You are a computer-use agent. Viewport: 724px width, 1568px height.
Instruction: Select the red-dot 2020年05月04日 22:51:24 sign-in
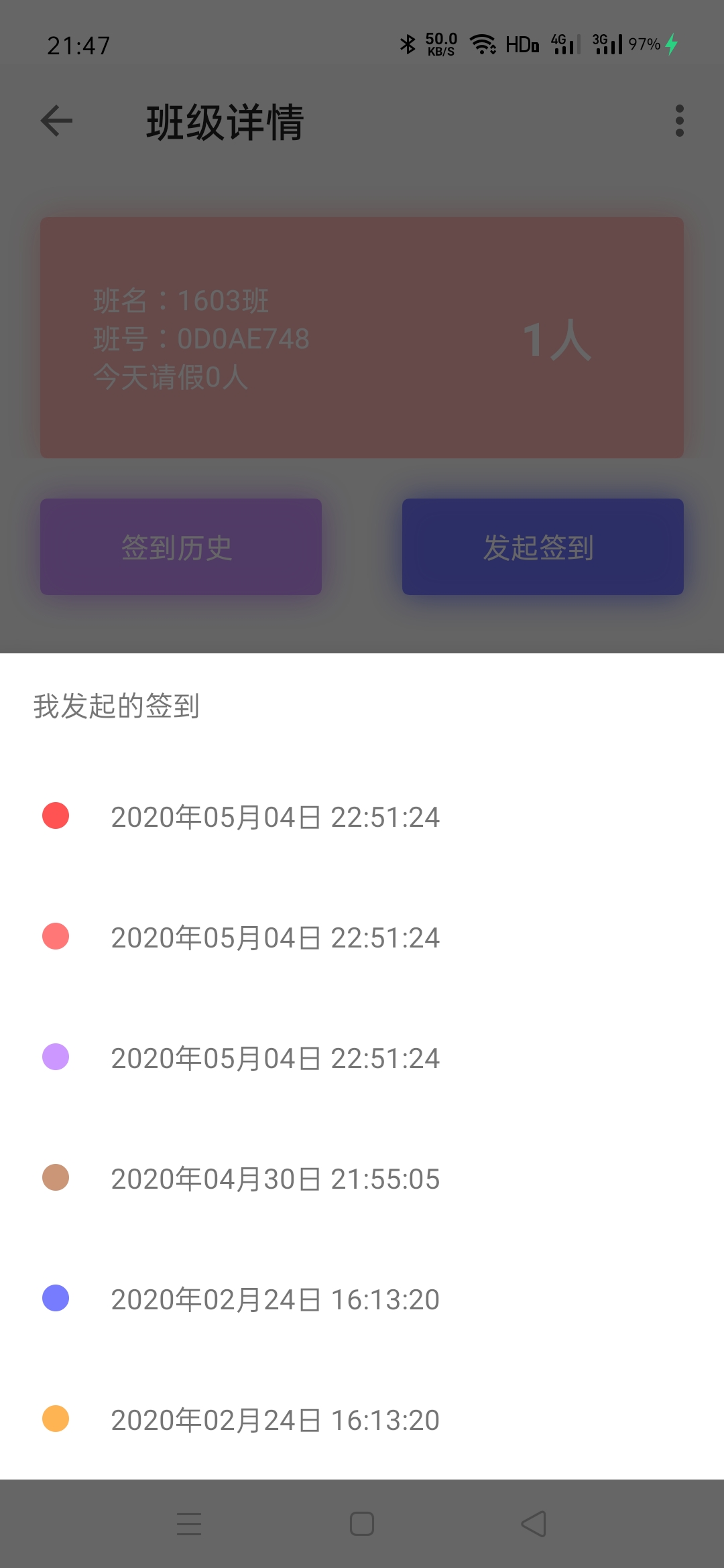click(x=275, y=817)
